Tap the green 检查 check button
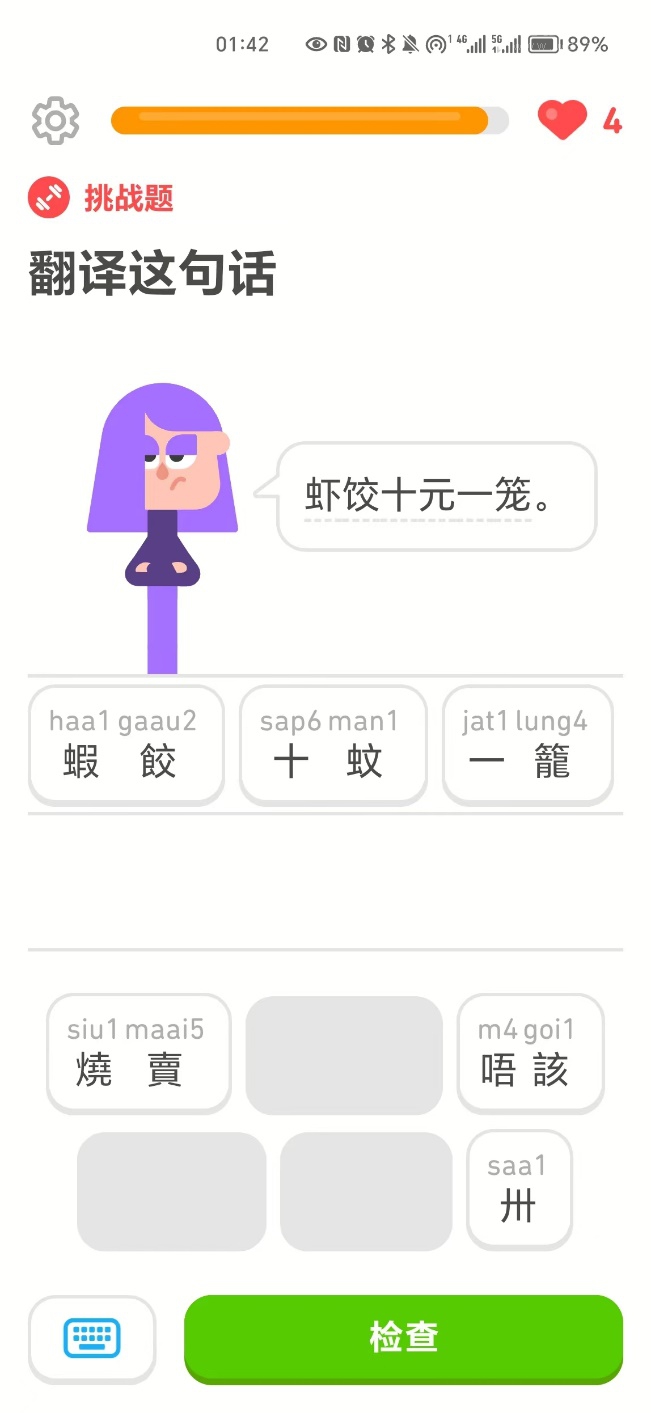This screenshot has width=651, height=1413. coord(403,1338)
